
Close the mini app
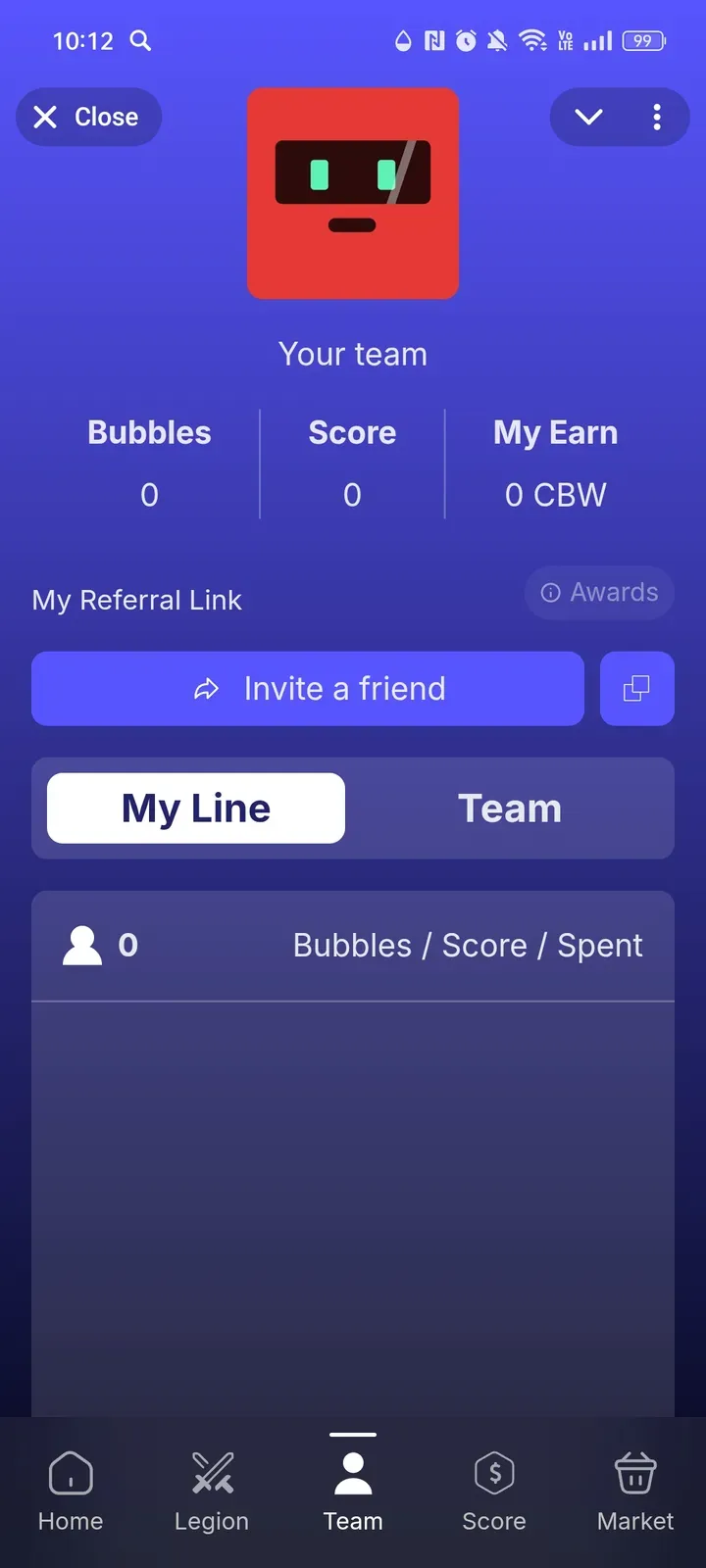88,117
